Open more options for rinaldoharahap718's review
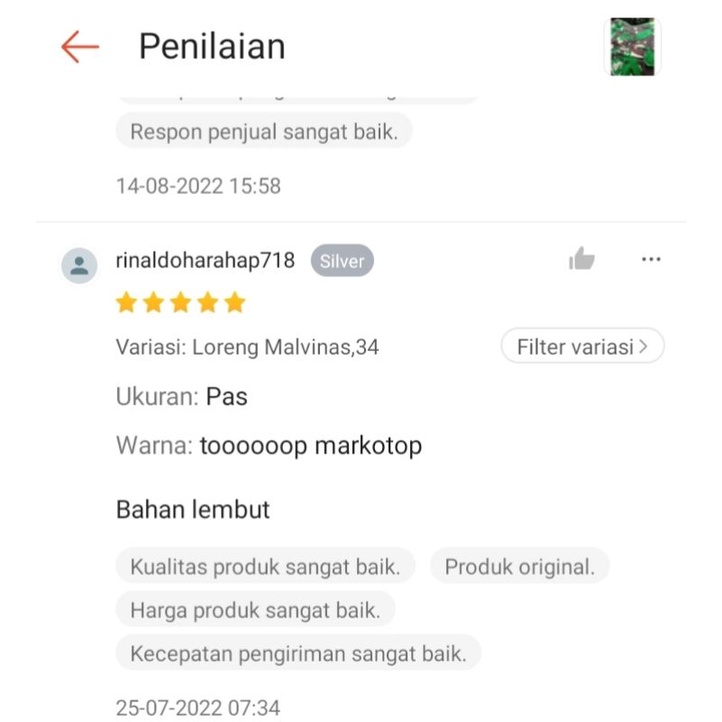 click(651, 260)
